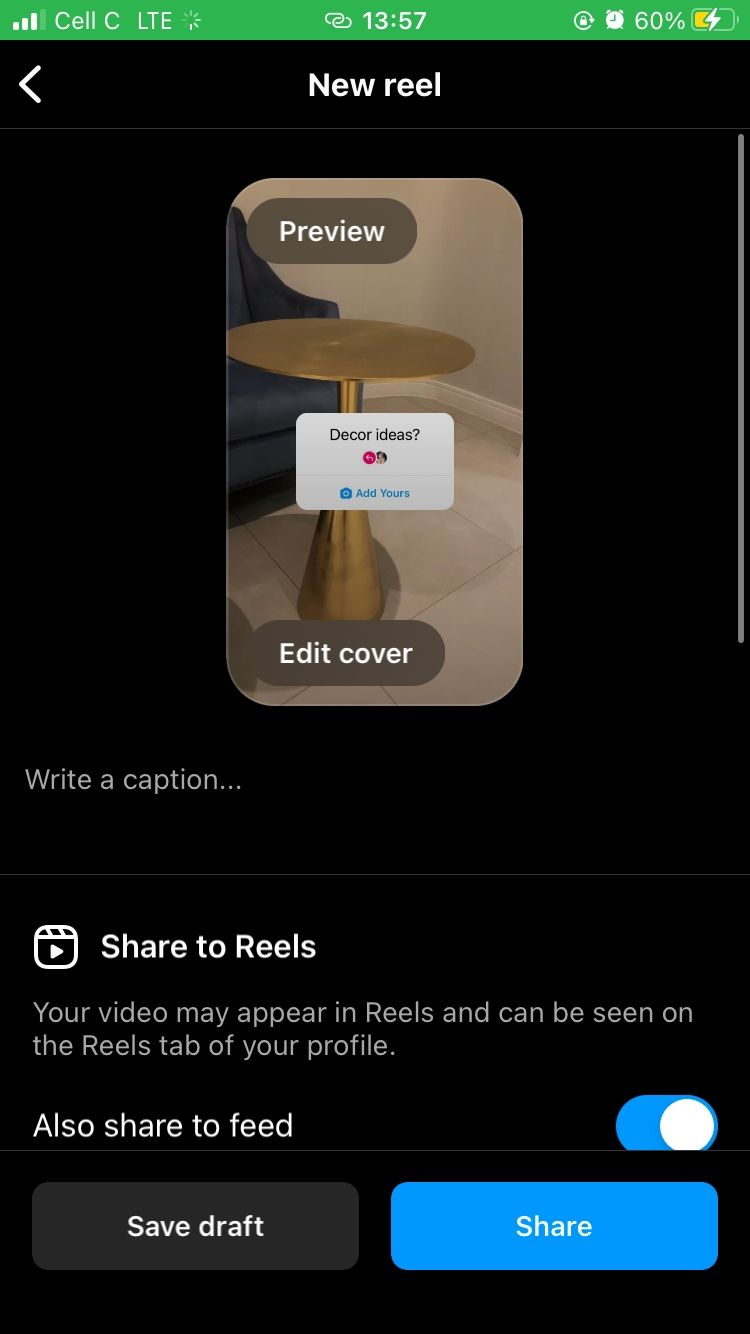The width and height of the screenshot is (750, 1334).
Task: Tap the profile avatar beside the pink arrow
Action: [x=381, y=457]
